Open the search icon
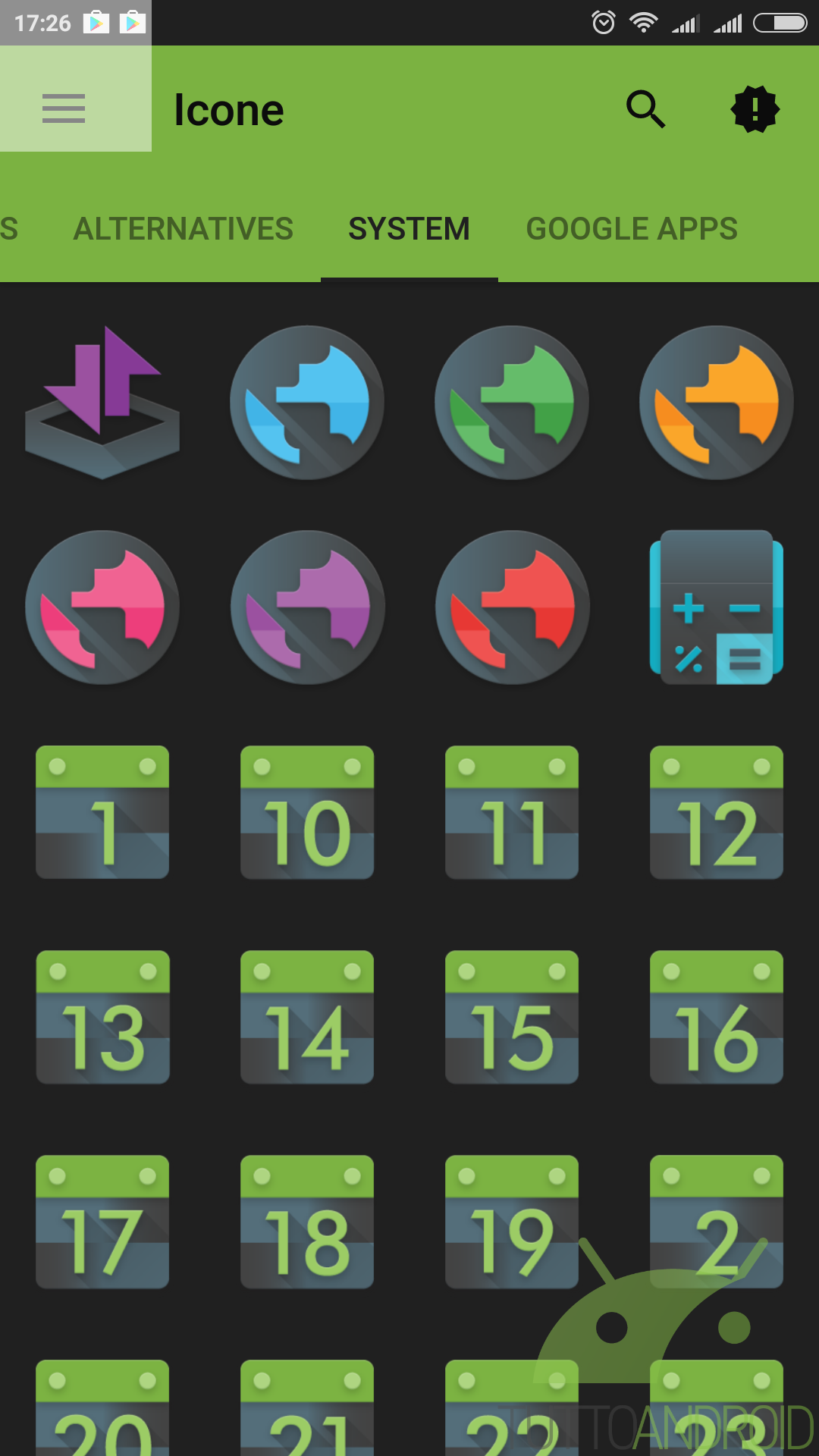This screenshot has width=819, height=1456. click(645, 109)
